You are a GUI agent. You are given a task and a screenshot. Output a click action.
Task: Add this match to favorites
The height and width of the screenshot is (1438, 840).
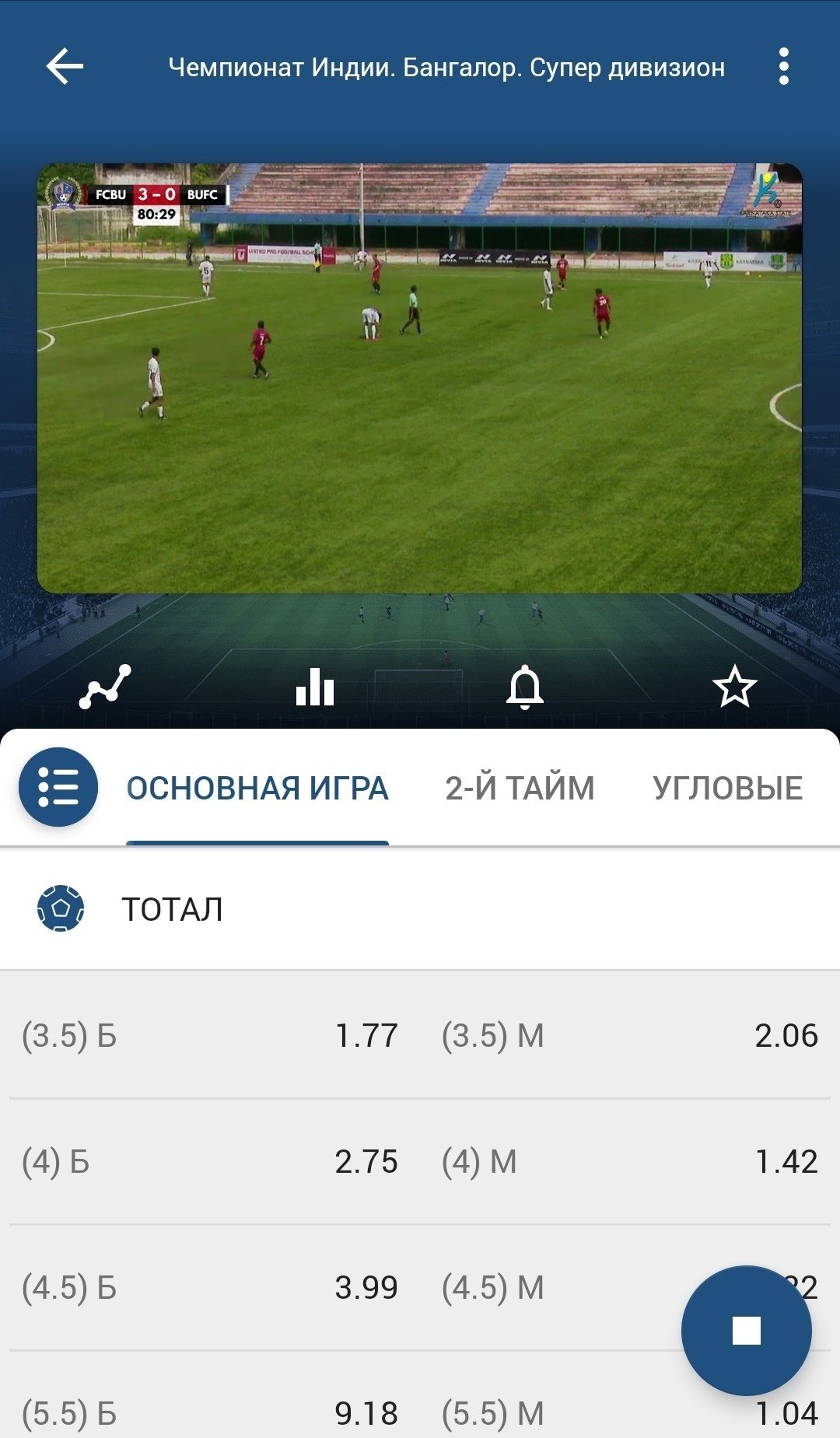click(x=734, y=687)
